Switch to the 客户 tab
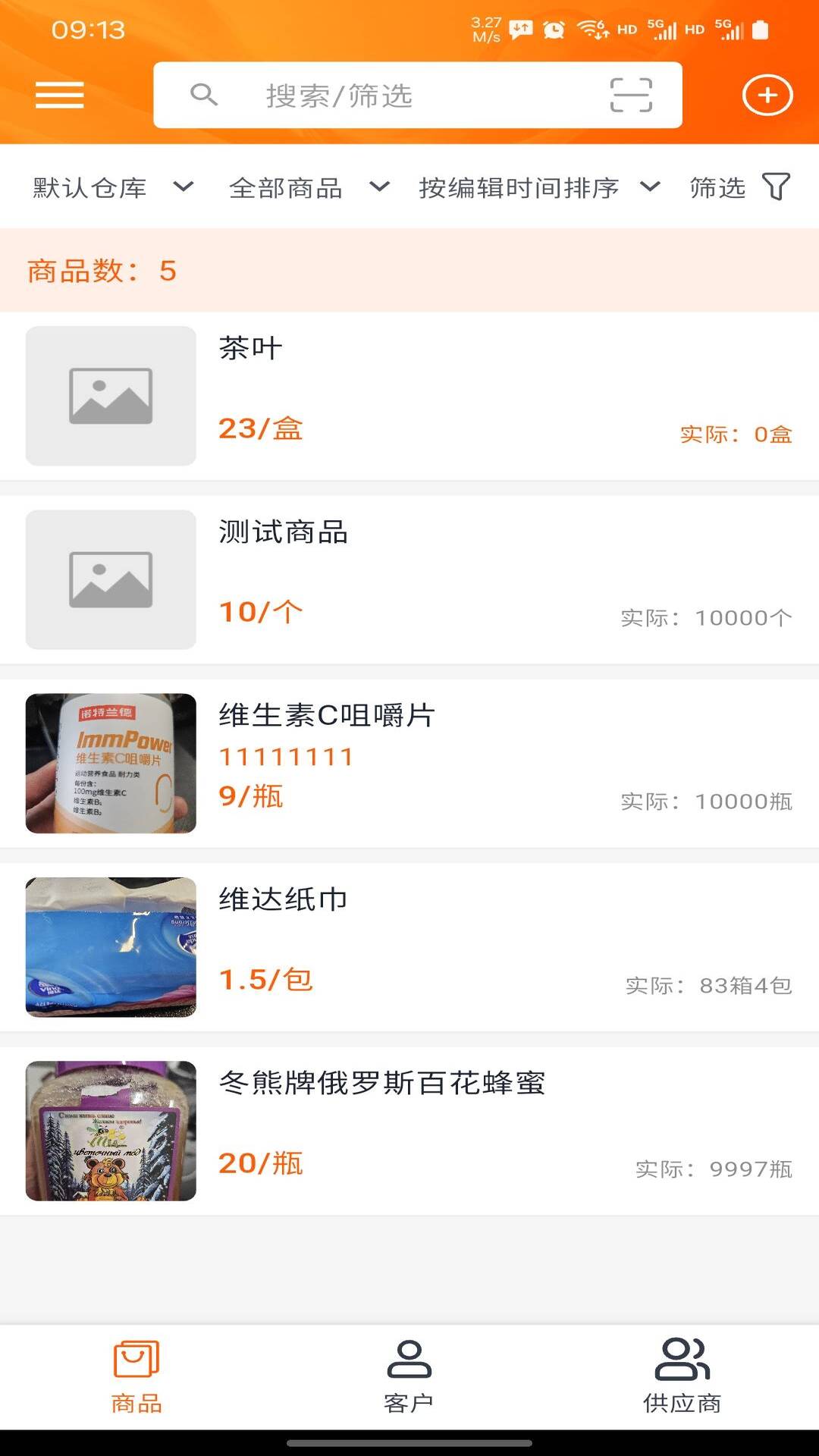This screenshot has width=819, height=1456. click(410, 1380)
